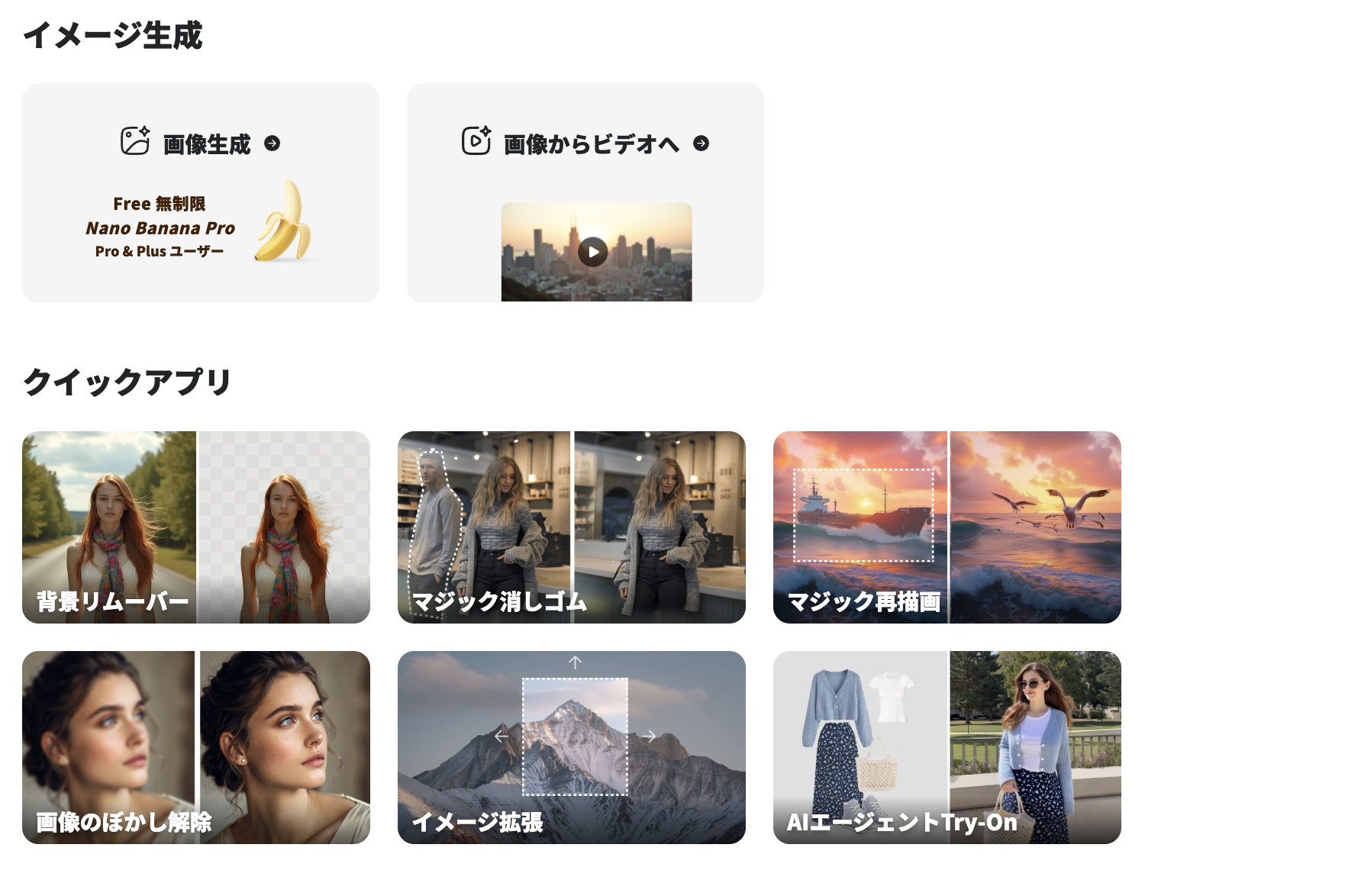Open the マジック消しゴム tool
This screenshot has width=1345, height=896.
tap(571, 527)
